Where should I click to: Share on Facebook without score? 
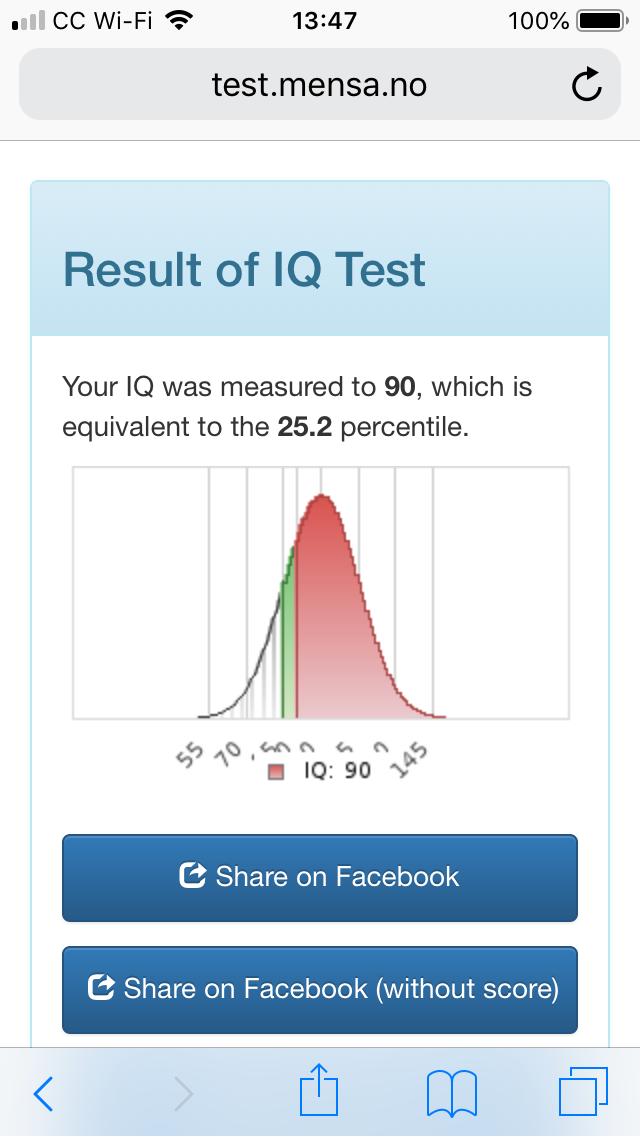[x=320, y=989]
